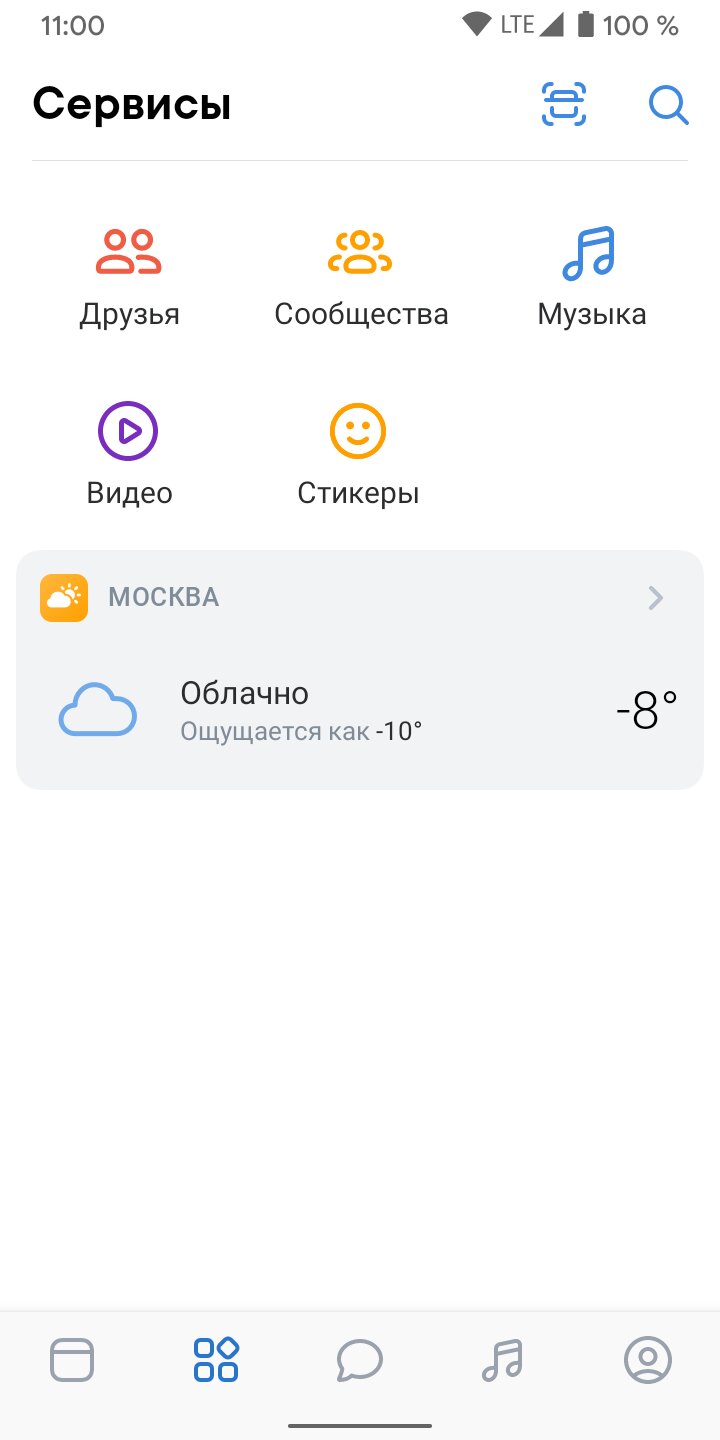Switch to the news feed tab

point(72,1361)
